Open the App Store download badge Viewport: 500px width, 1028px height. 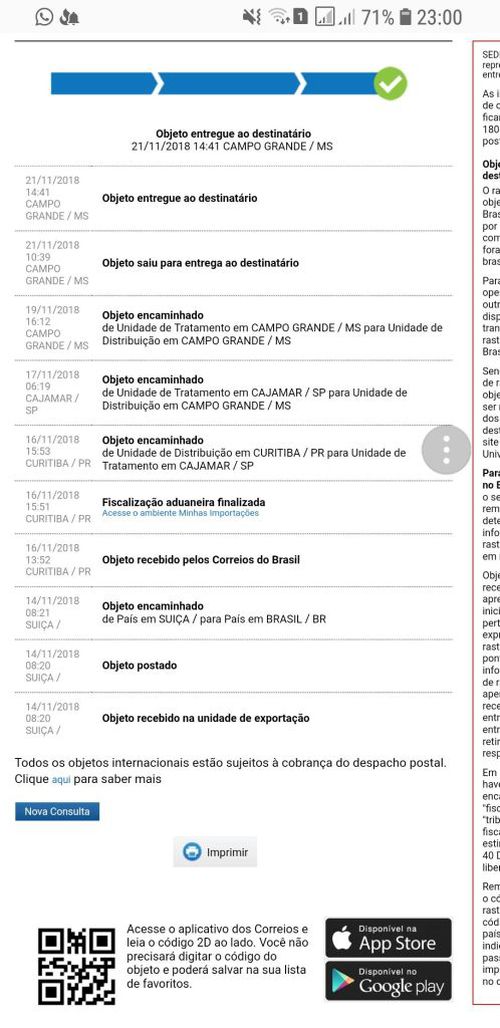(x=389, y=938)
